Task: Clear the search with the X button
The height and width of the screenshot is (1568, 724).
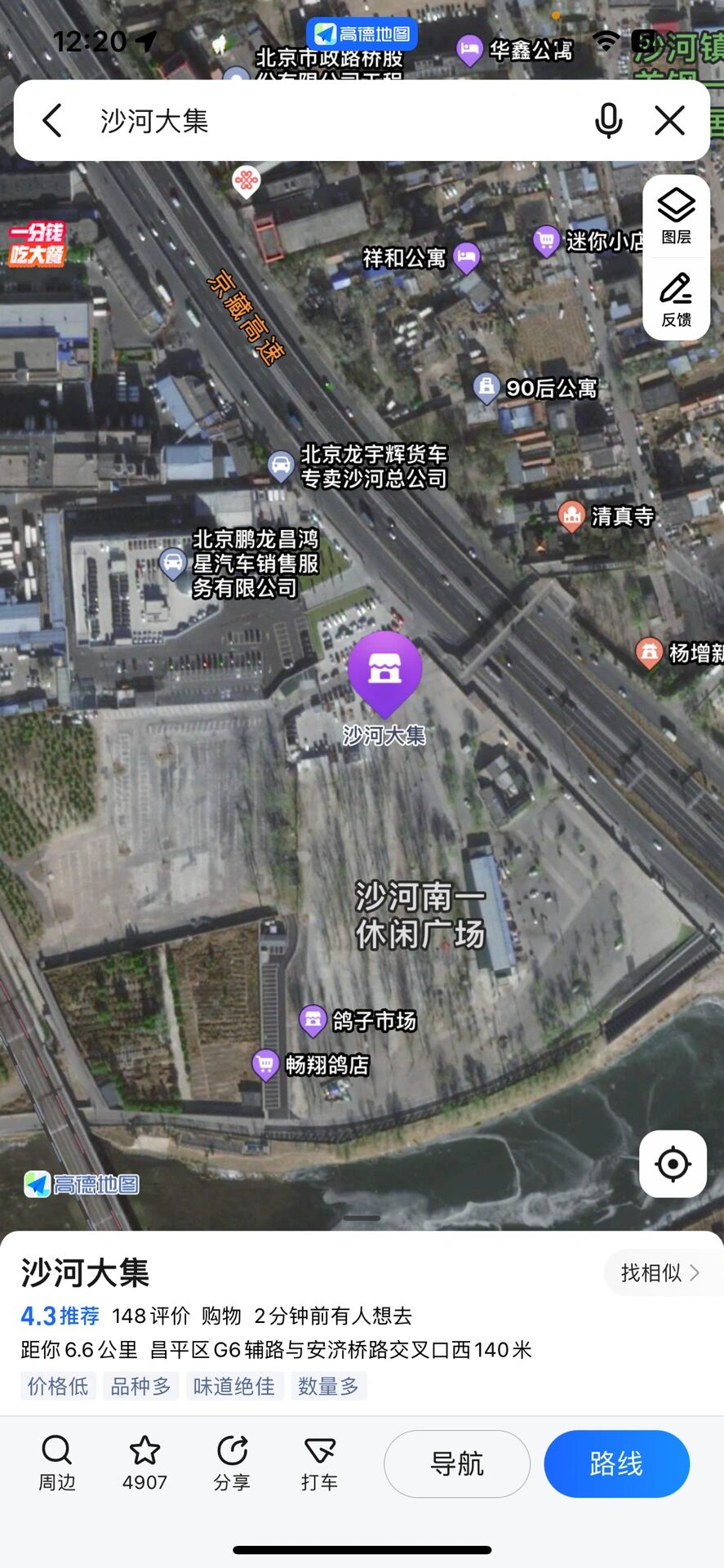Action: click(x=669, y=120)
